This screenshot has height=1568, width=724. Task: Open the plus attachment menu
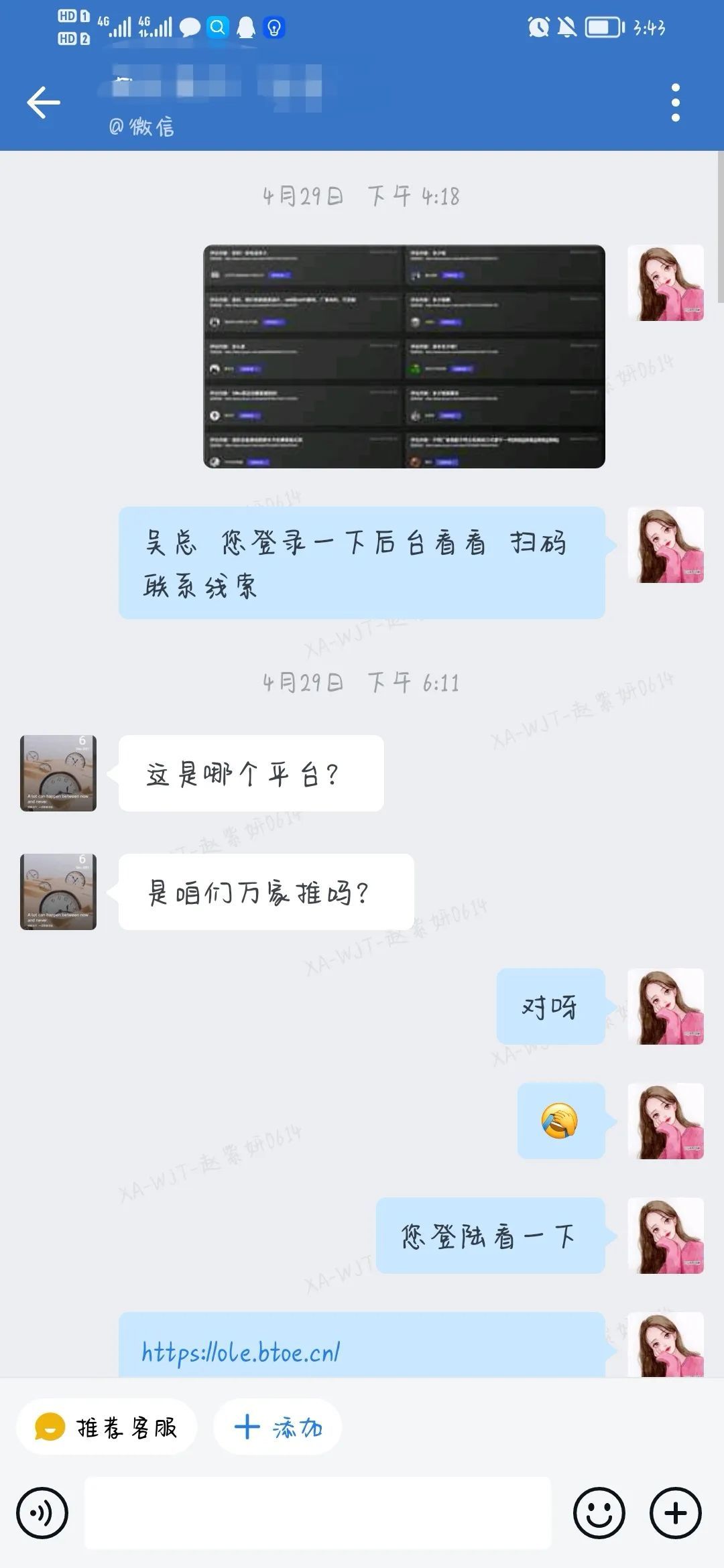[x=675, y=1513]
